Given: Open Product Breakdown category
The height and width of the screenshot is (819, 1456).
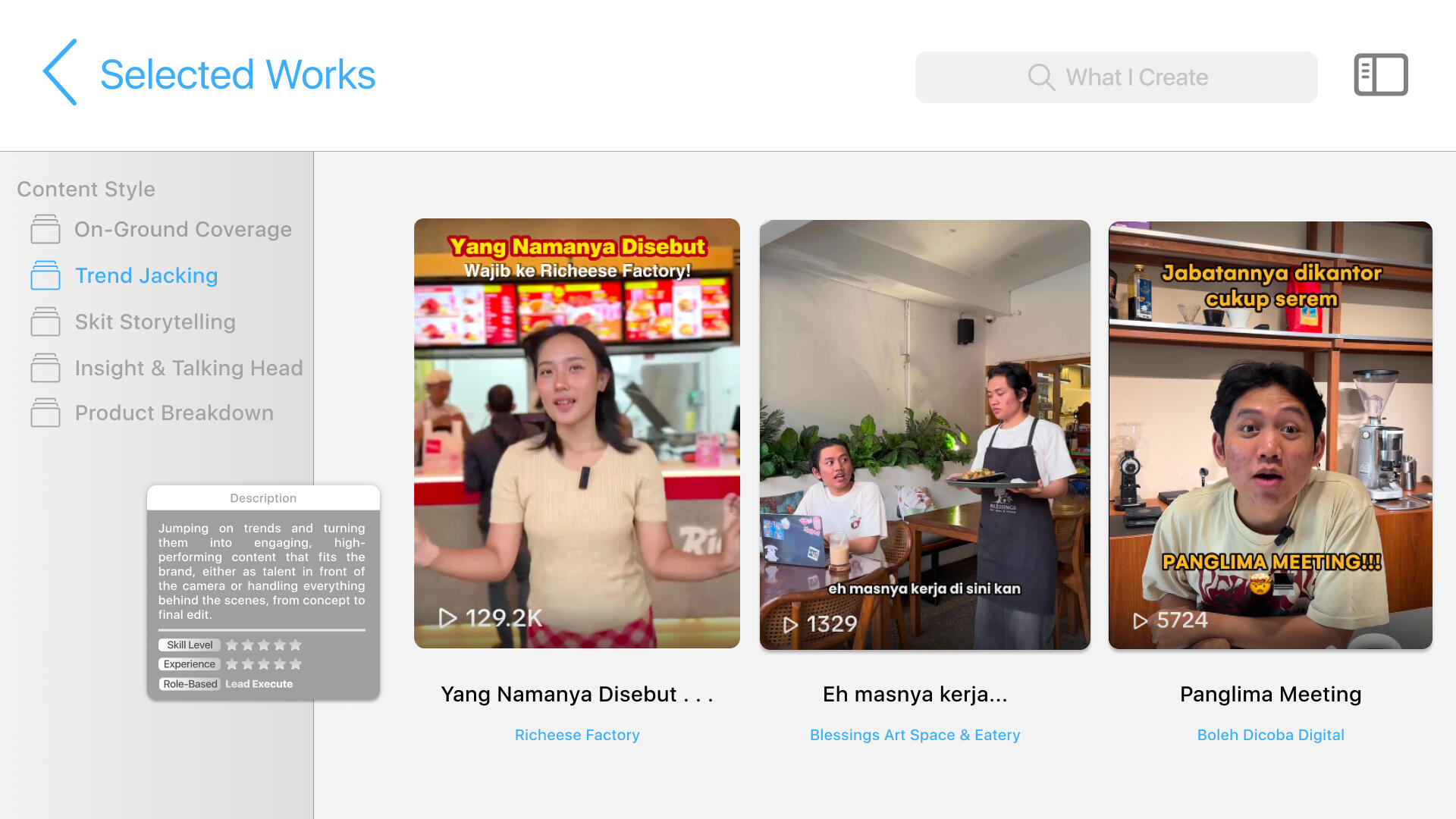Looking at the screenshot, I should [x=152, y=413].
